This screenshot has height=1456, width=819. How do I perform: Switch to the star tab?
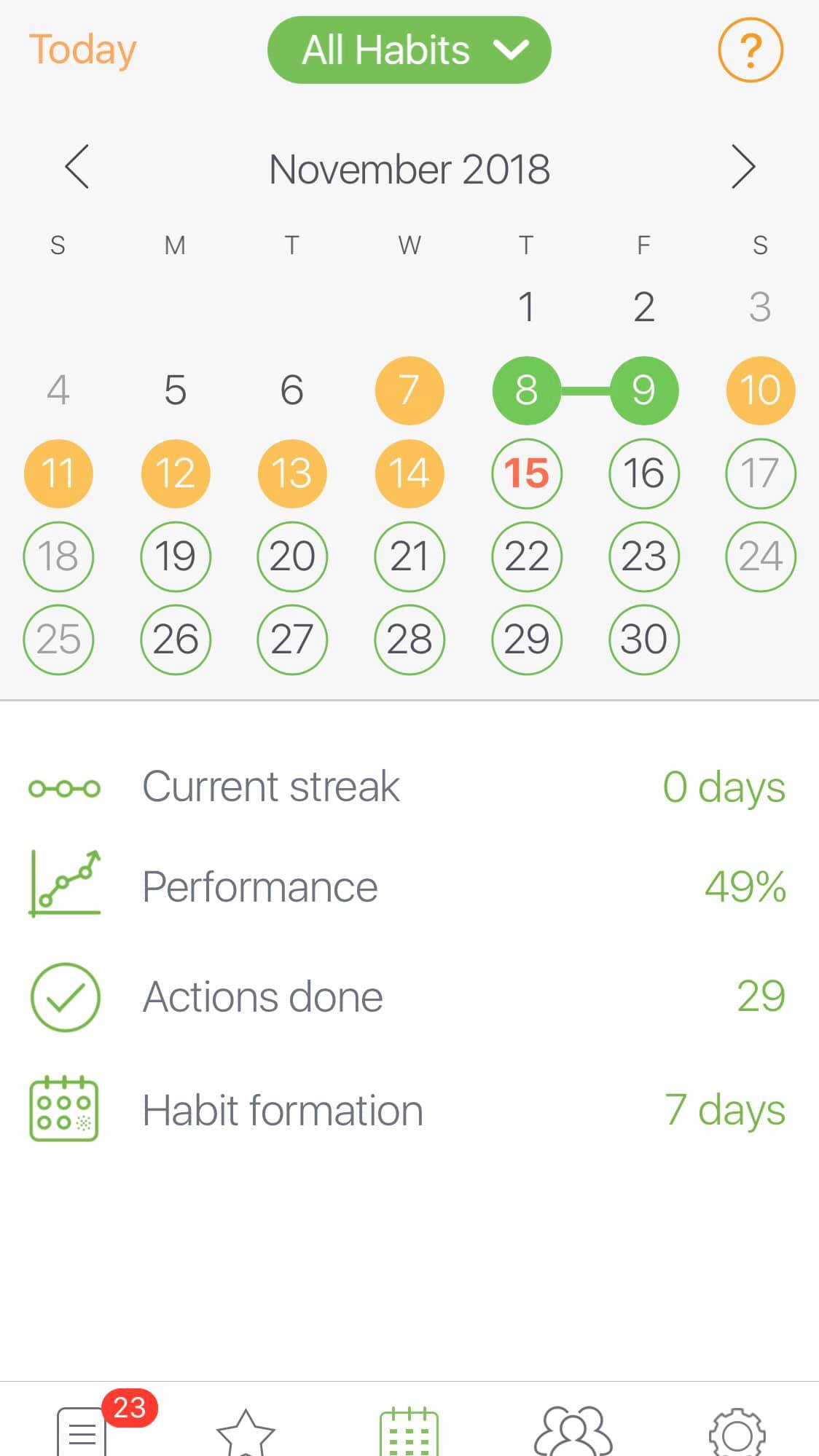(246, 1432)
